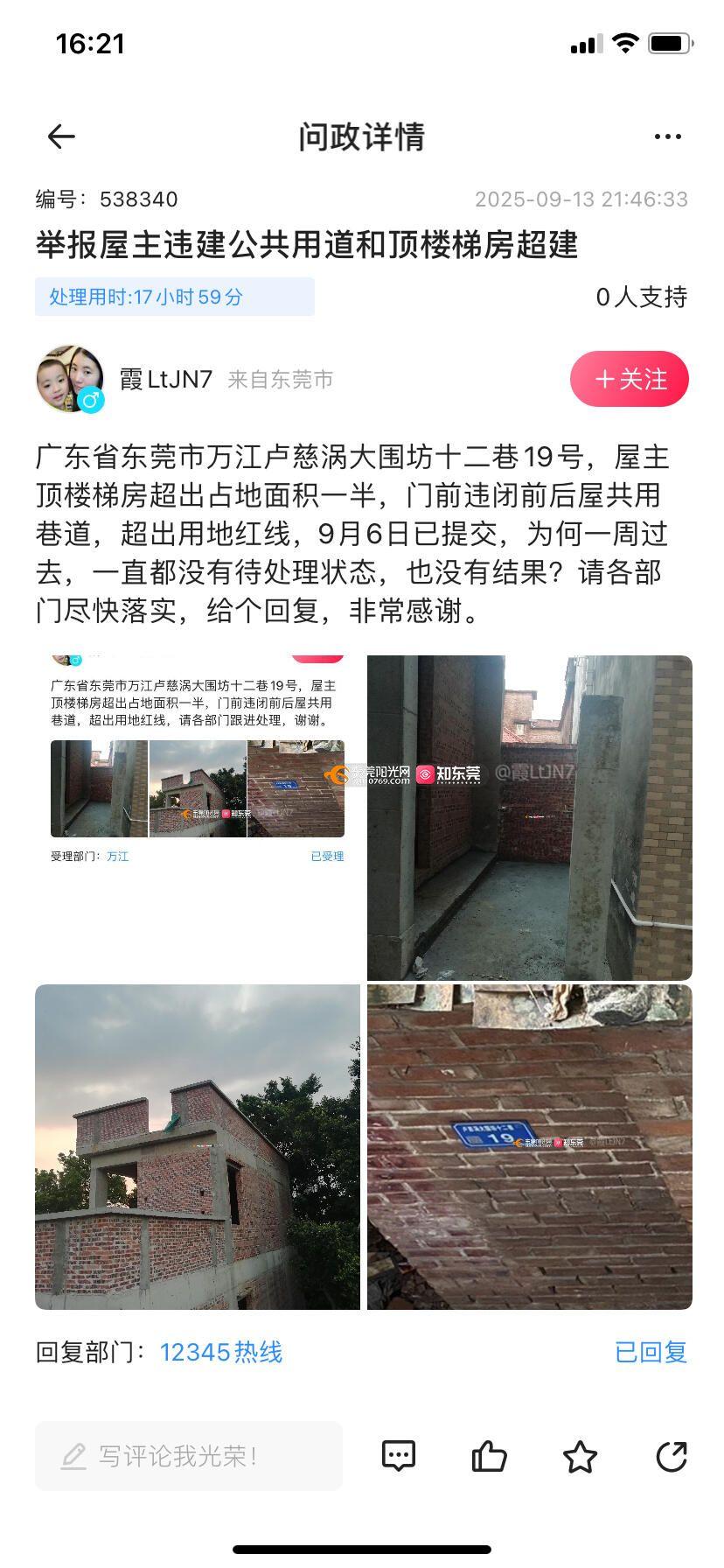Screen dimensions: 724x1568
Task: Favorite this post with the star
Action: point(580,1457)
